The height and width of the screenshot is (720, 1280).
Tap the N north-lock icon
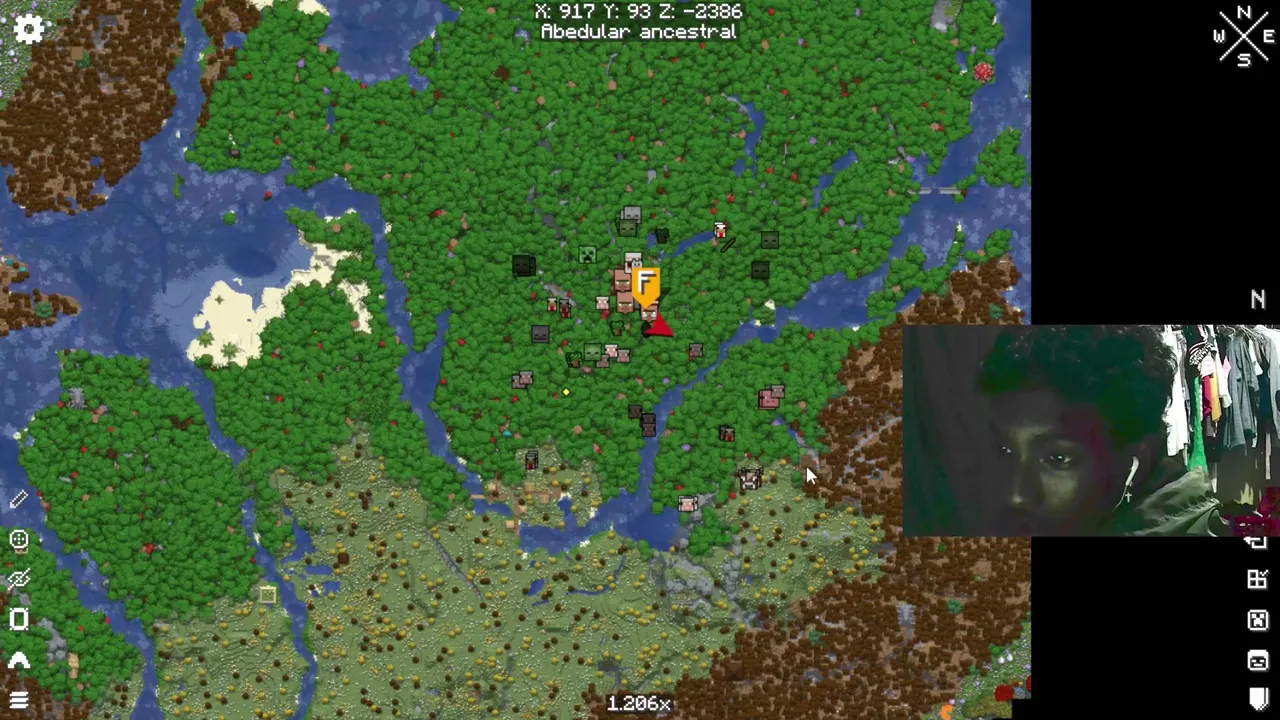pyautogui.click(x=1258, y=299)
